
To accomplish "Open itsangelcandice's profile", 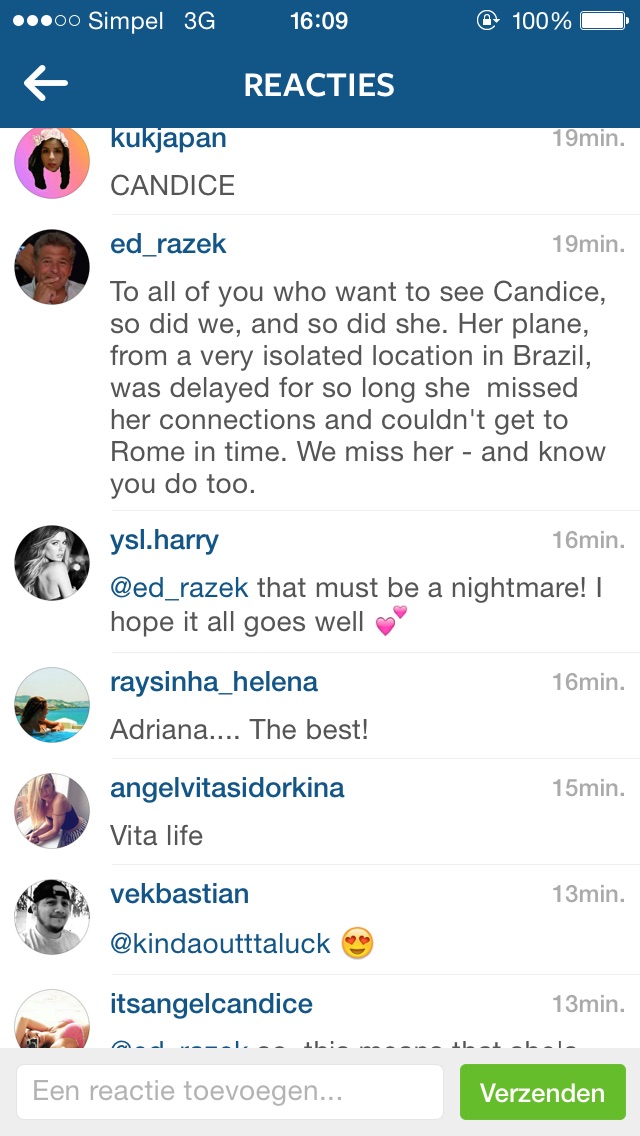I will (x=212, y=1003).
